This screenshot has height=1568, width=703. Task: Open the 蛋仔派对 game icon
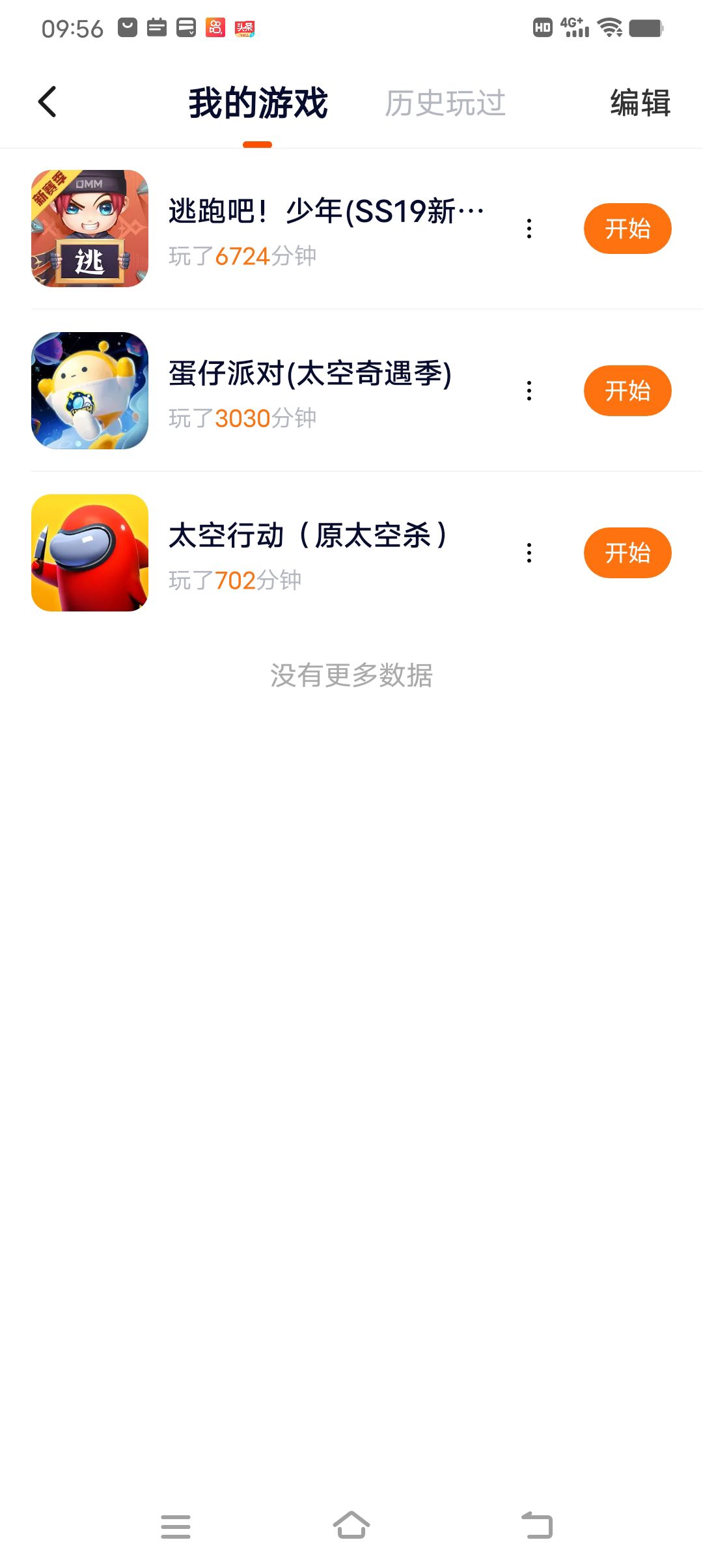(x=90, y=391)
